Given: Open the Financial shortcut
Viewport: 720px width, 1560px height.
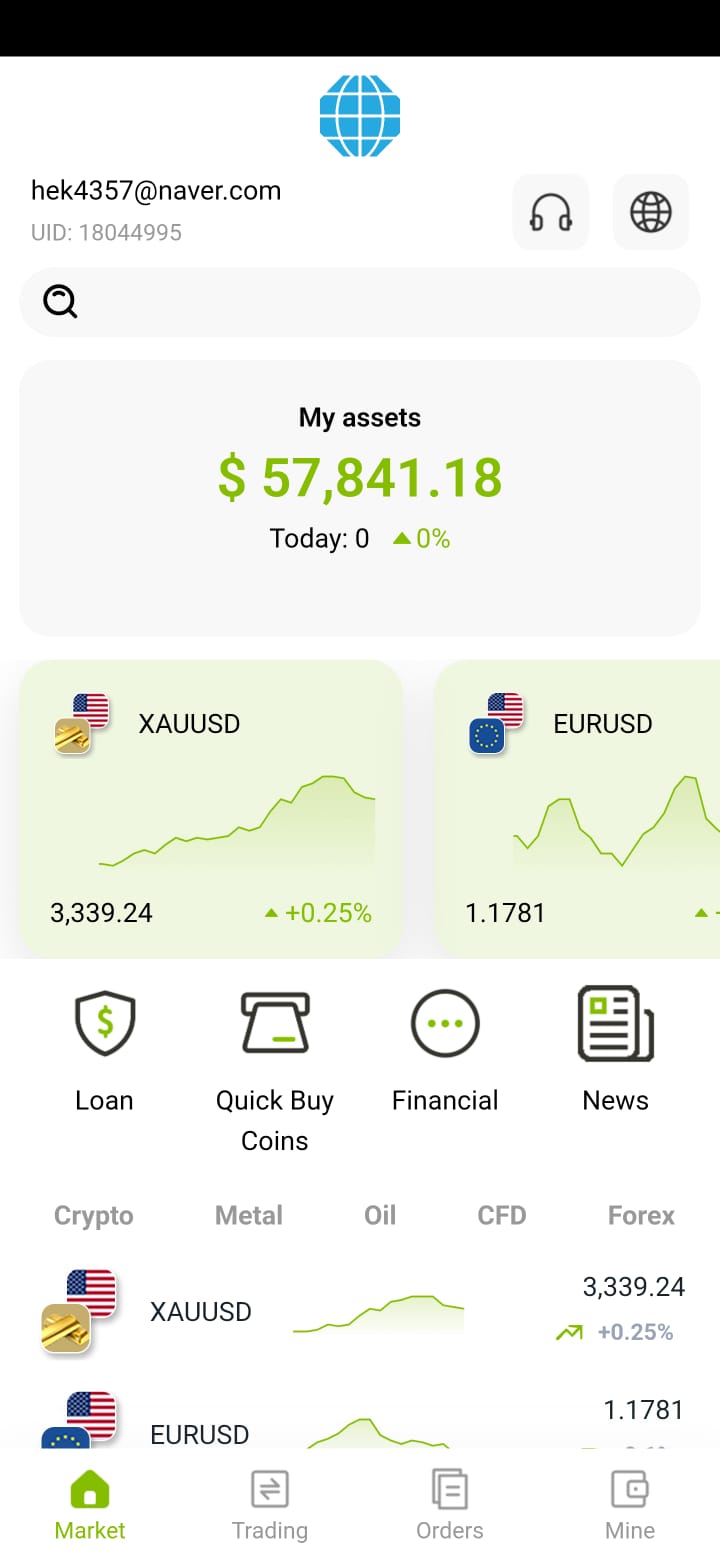Looking at the screenshot, I should click(445, 1051).
